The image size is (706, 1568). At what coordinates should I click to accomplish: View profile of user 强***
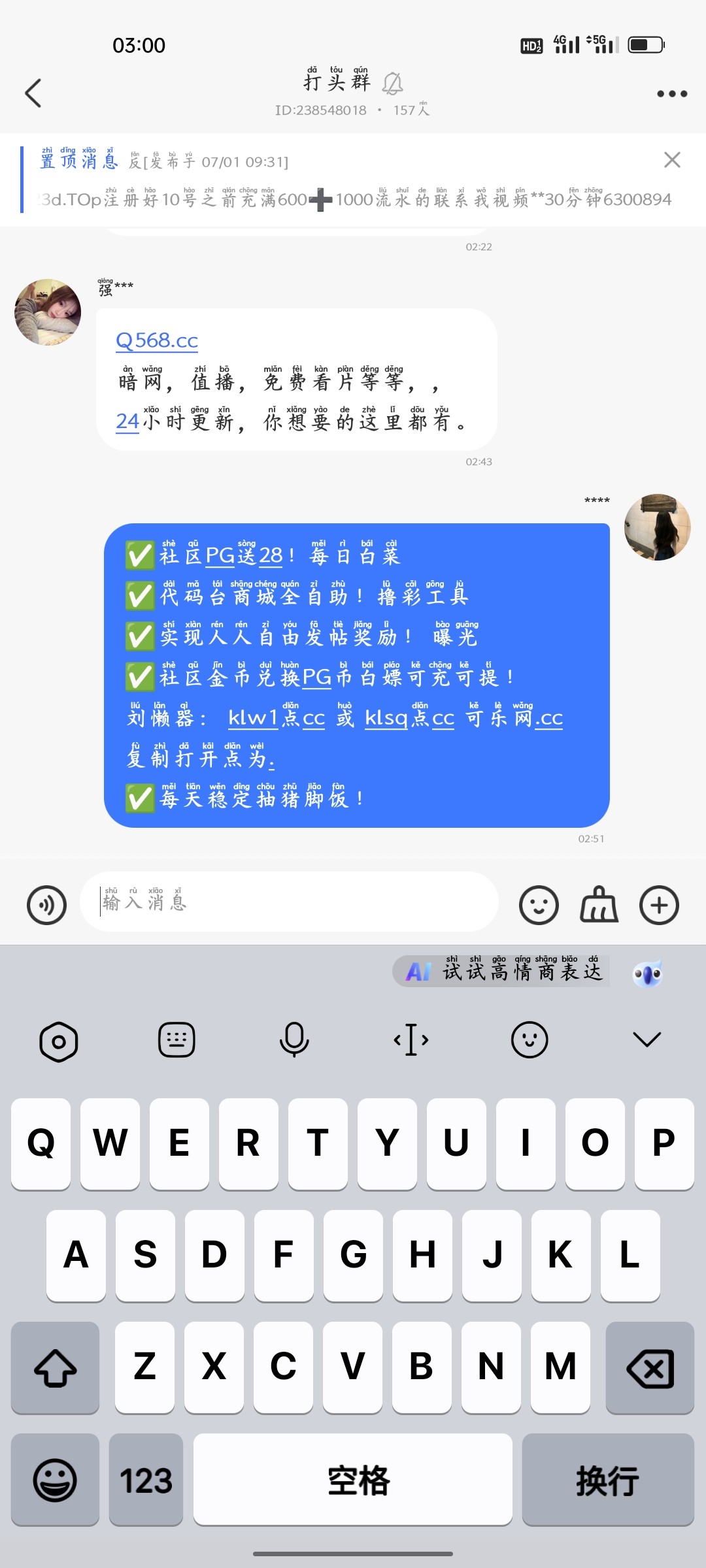point(48,312)
